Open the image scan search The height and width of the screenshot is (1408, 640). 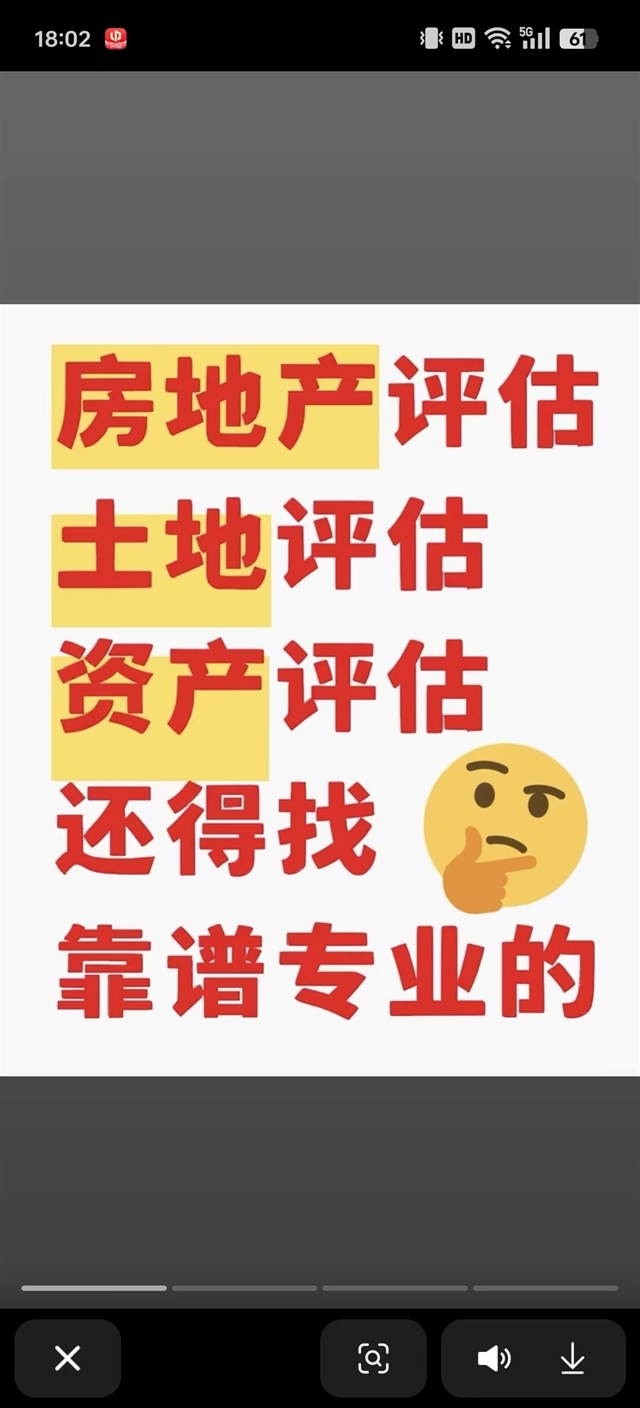(373, 1358)
